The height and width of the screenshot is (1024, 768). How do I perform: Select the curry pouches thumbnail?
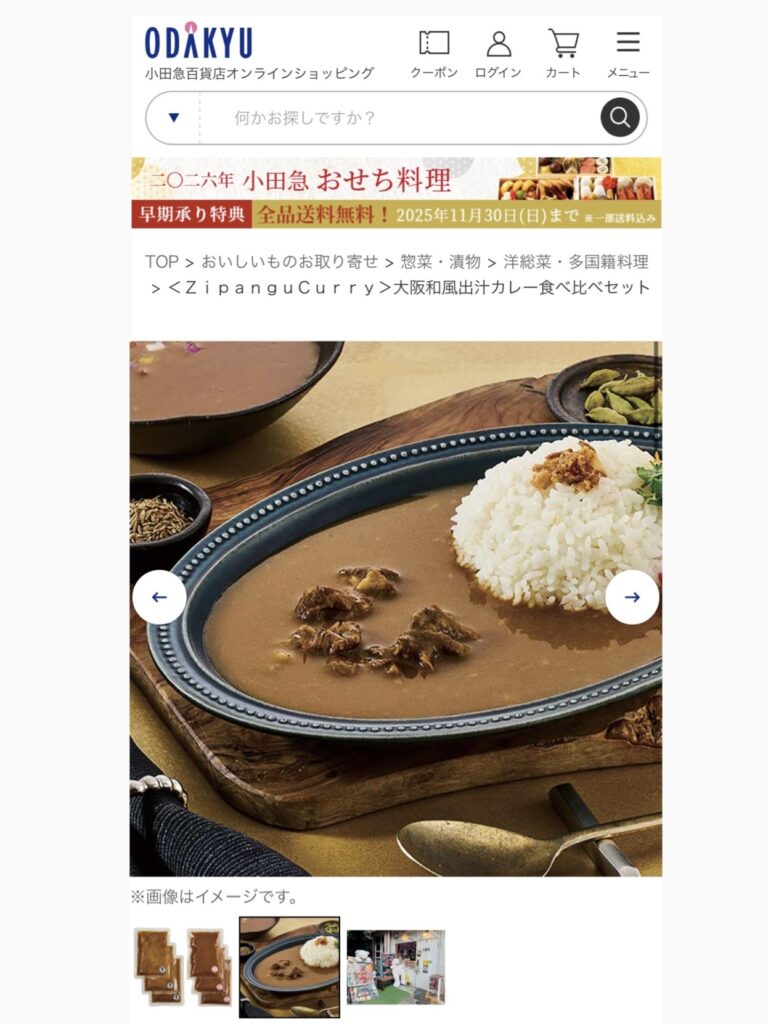(x=183, y=967)
